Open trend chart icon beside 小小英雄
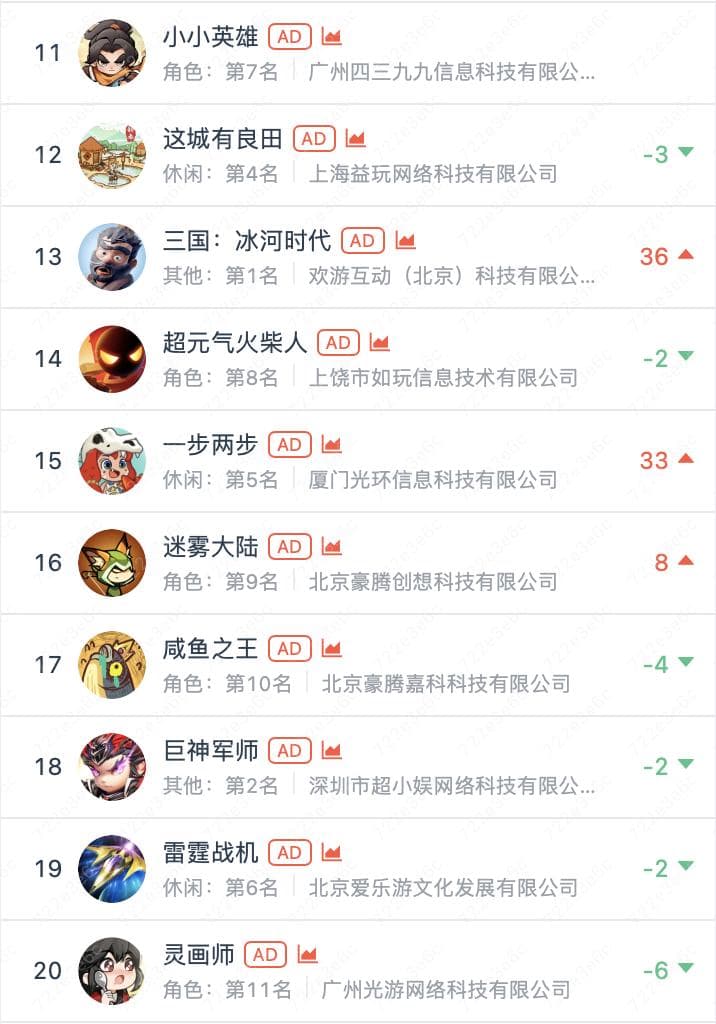Screen dimensions: 716x1024 332,37
